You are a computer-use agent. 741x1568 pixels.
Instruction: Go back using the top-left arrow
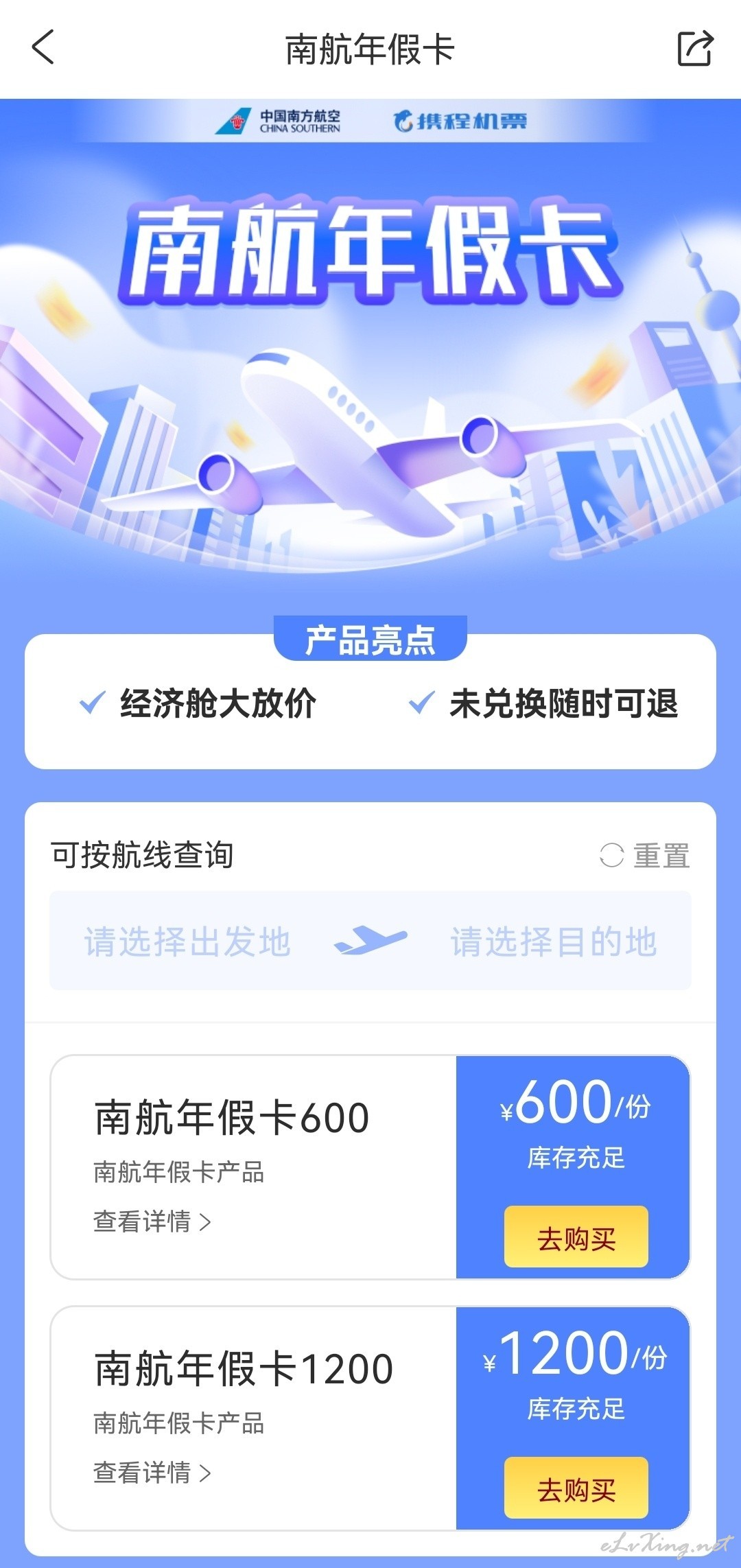[x=43, y=48]
